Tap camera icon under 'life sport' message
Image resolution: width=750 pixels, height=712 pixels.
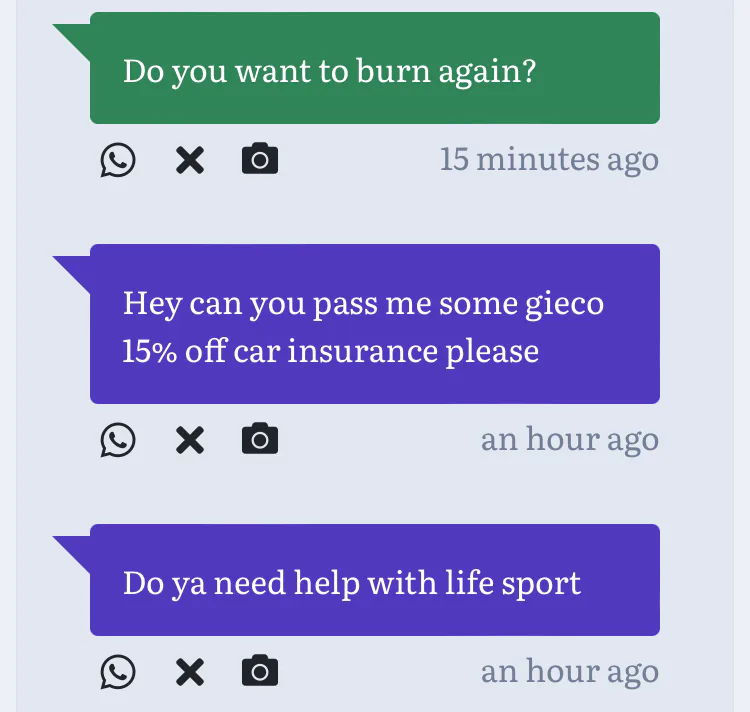coord(260,671)
